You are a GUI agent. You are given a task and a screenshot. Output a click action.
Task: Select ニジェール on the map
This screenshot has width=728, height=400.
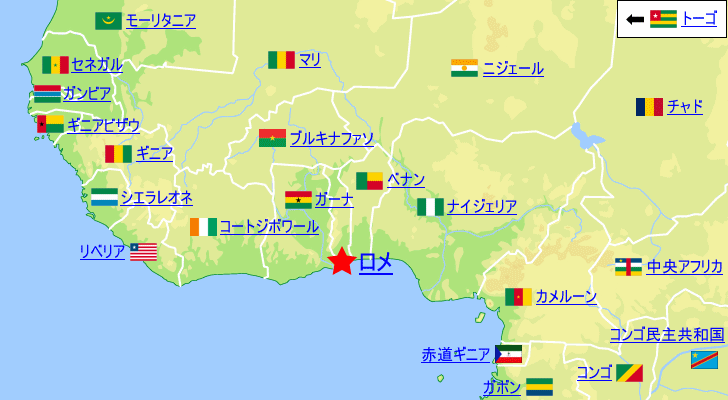(x=513, y=69)
